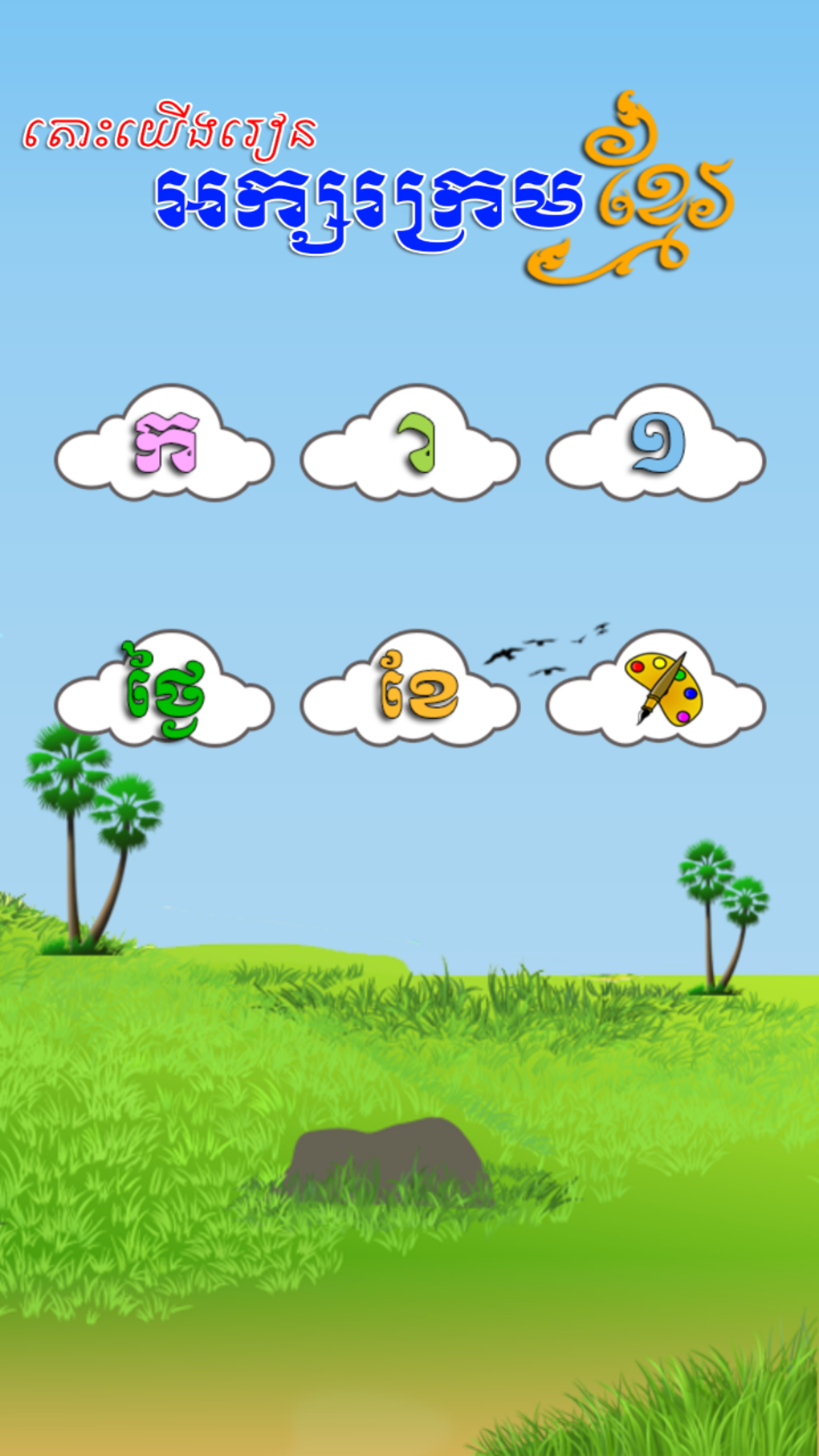Choose the green days cloud (ថ្ងៃ)
Viewport: 819px width, 1456px height.
pos(165,692)
